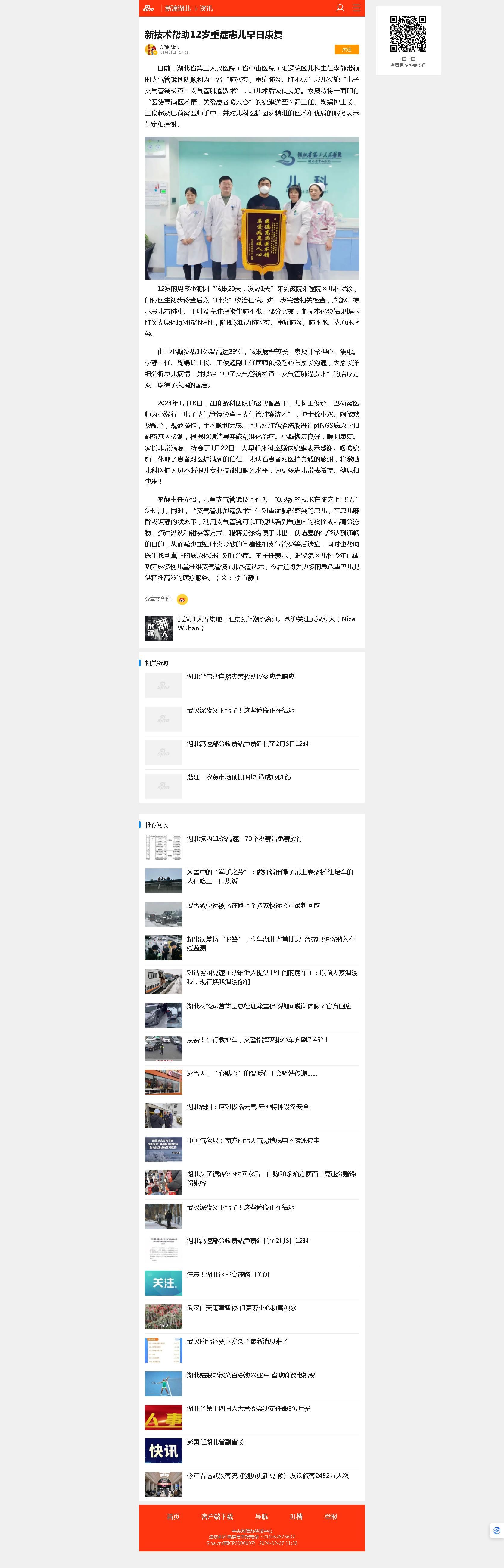Open 彭勇任湖北省副省长 news

(x=215, y=1441)
